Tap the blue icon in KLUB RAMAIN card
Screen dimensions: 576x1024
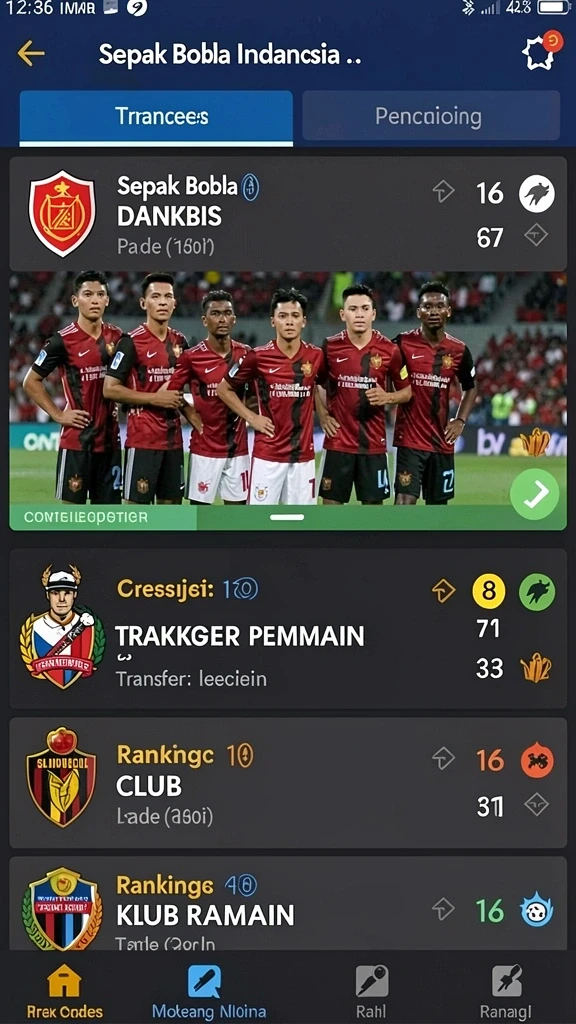click(537, 910)
